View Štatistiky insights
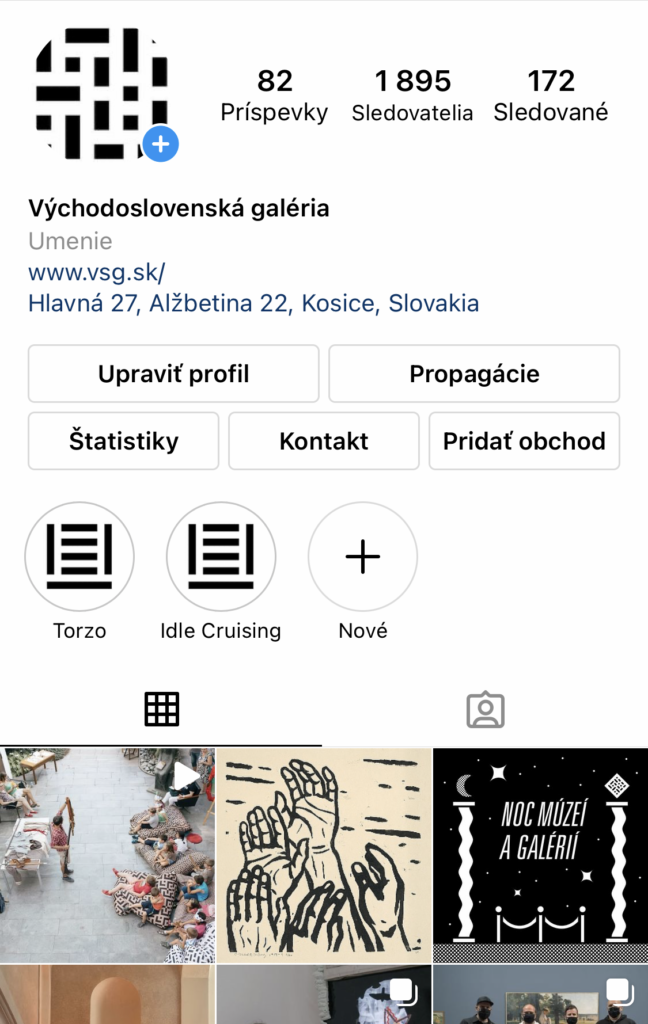 [123, 441]
